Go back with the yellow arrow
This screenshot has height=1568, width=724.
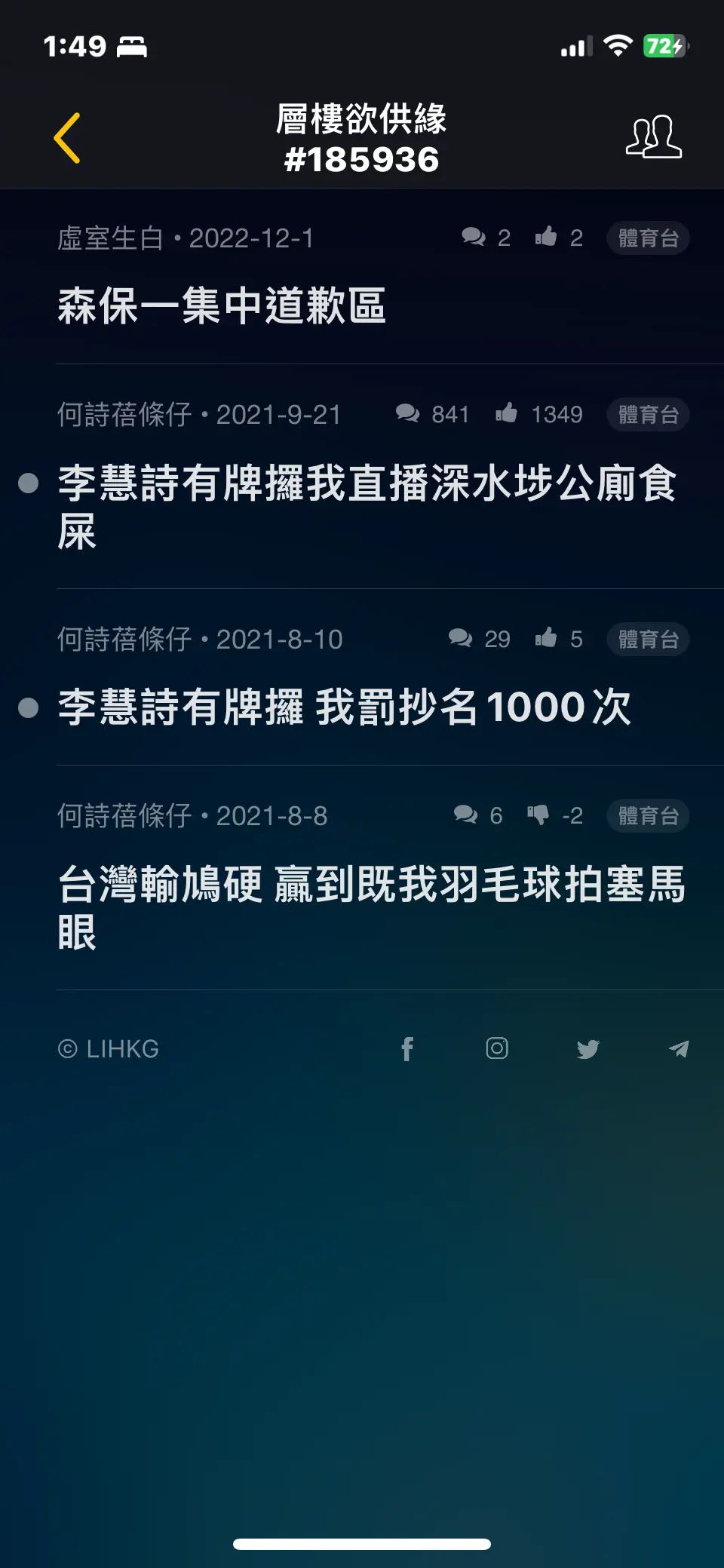tap(67, 138)
